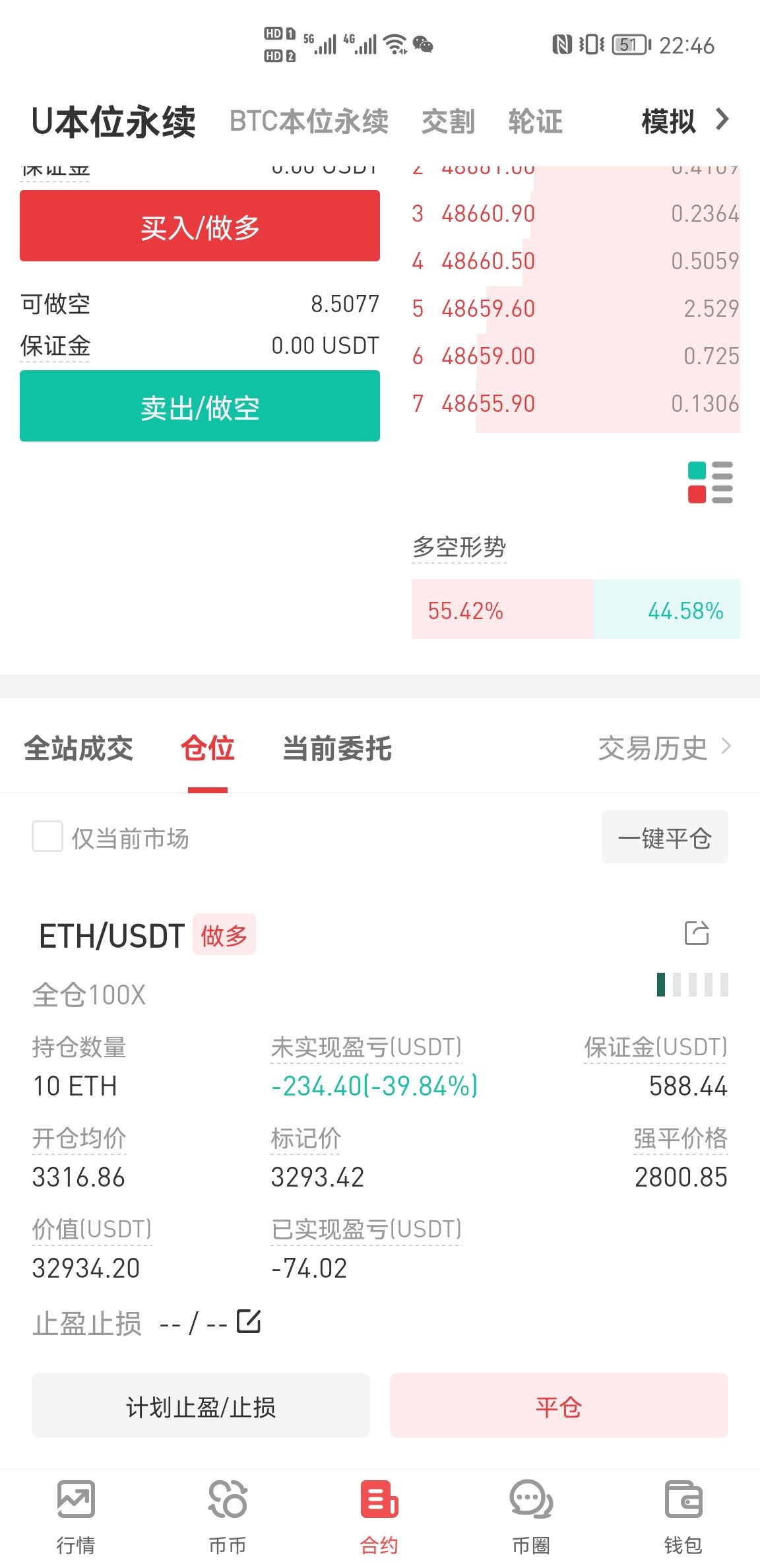Open 交易历史 trade history
This screenshot has width=760, height=1568.
(664, 748)
